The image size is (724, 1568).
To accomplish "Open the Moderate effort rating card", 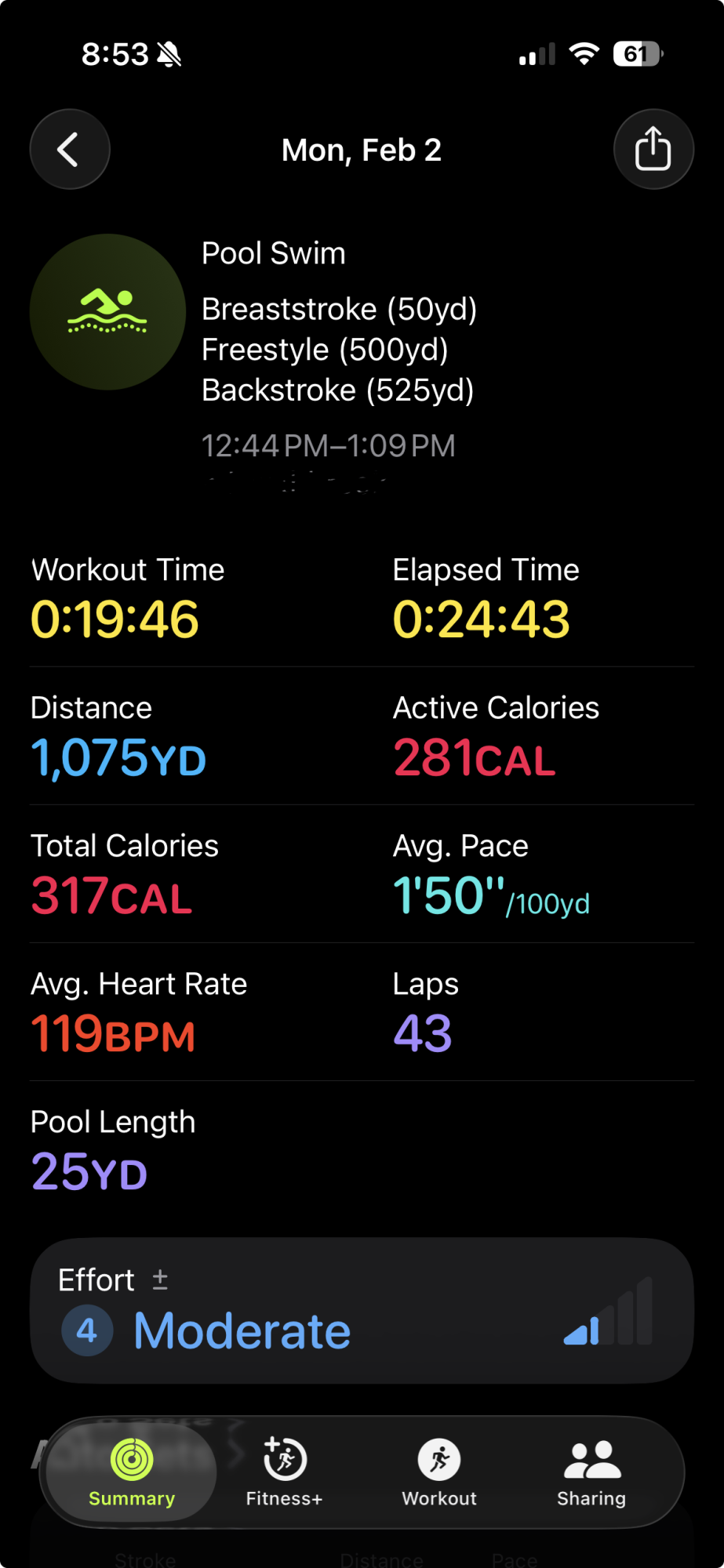I will 362,1310.
